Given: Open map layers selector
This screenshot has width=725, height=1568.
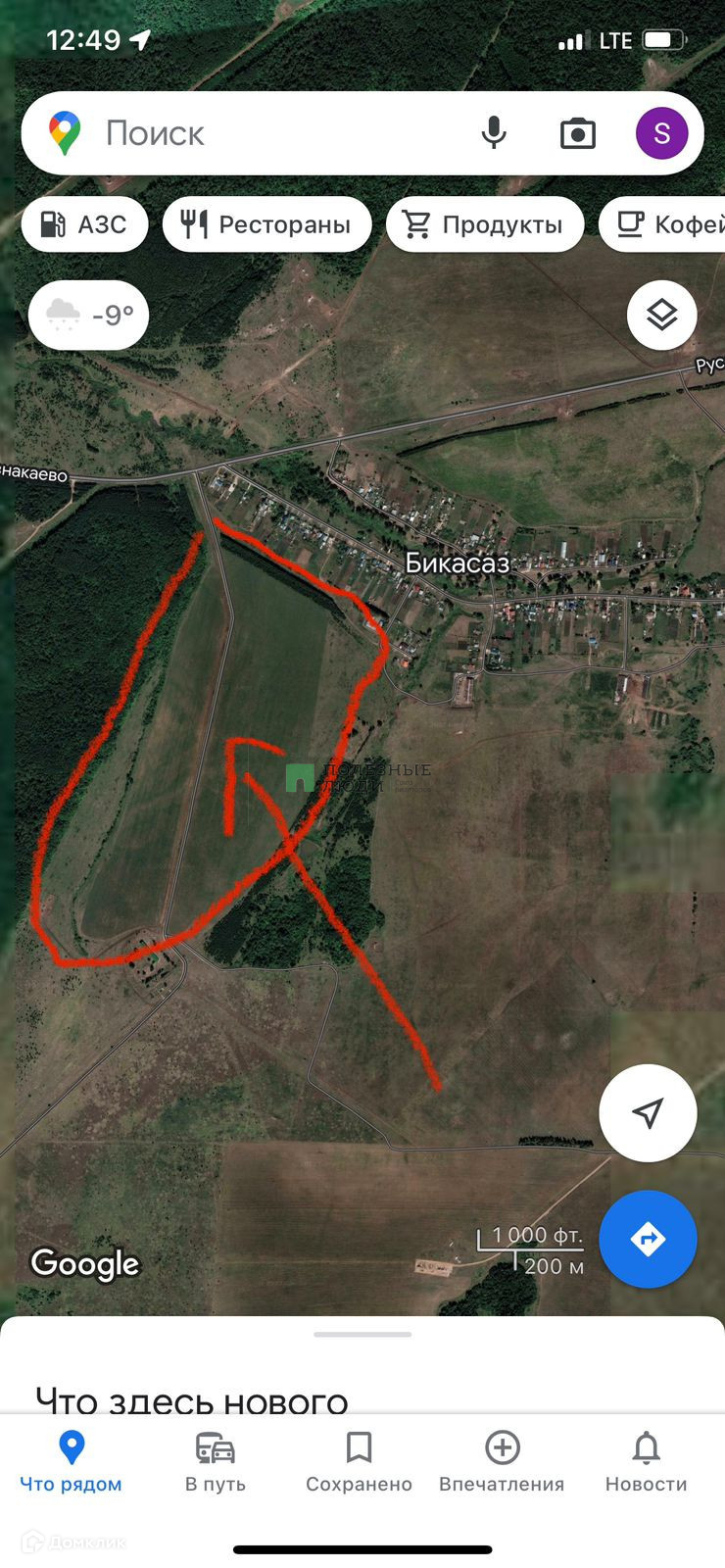Looking at the screenshot, I should (661, 315).
